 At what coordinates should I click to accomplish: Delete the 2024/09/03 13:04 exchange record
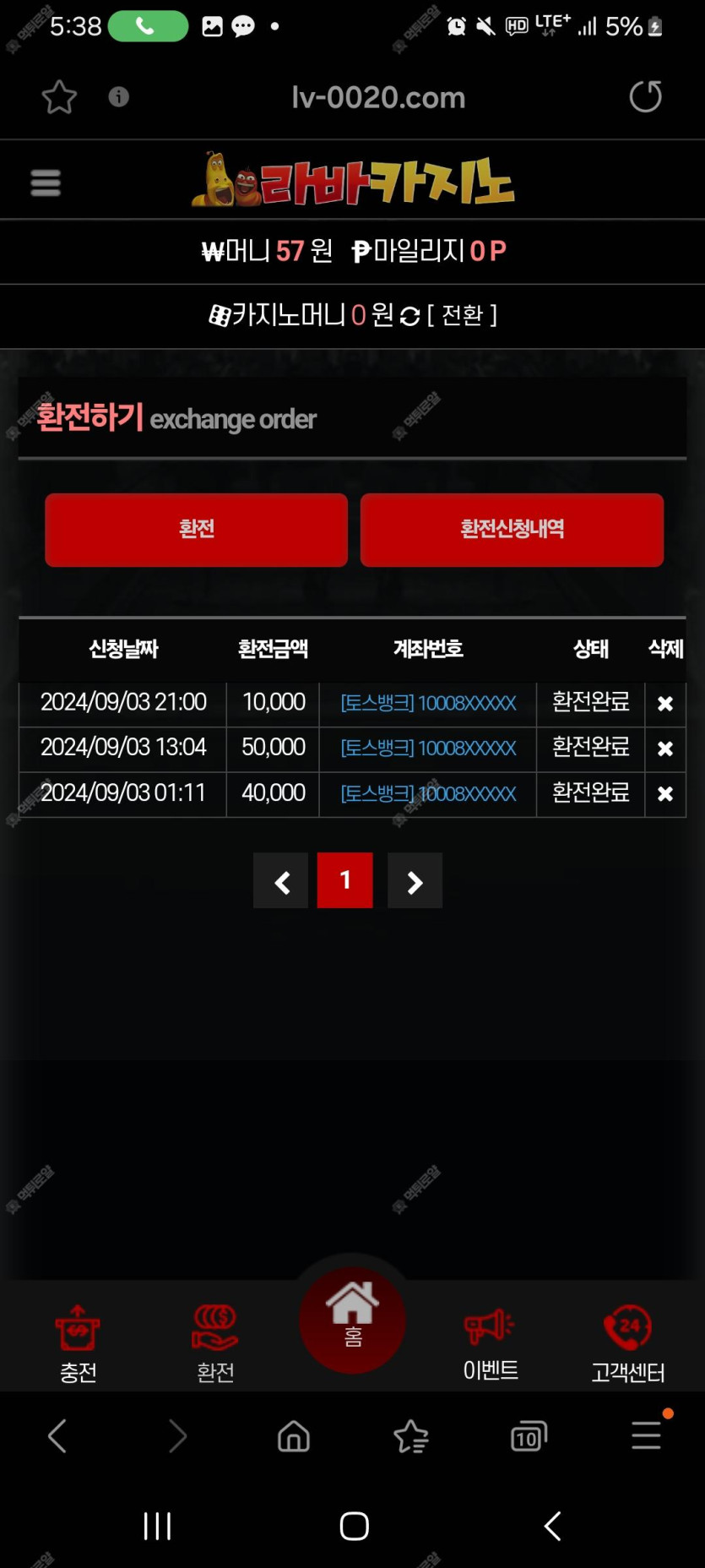click(x=664, y=749)
